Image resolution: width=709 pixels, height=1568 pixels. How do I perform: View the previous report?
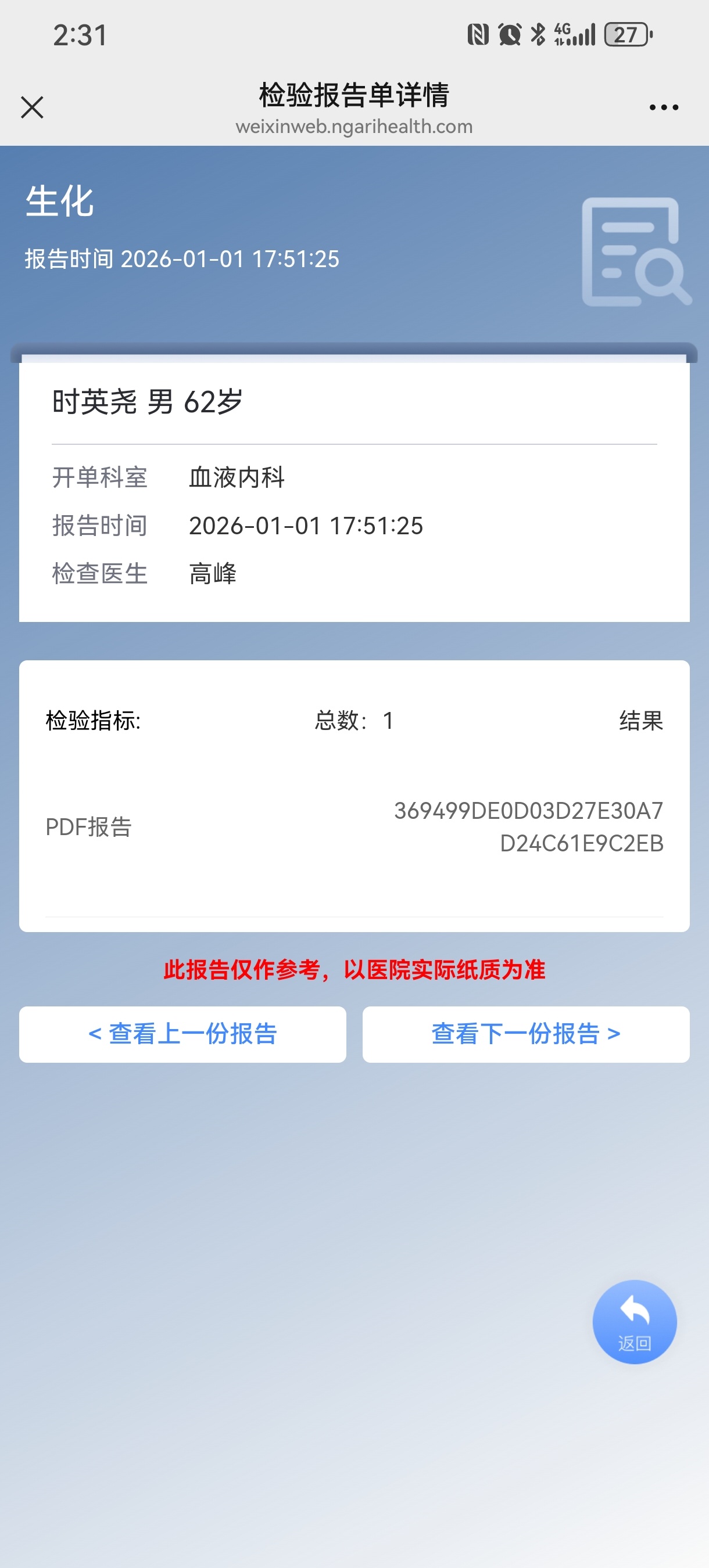(182, 1034)
